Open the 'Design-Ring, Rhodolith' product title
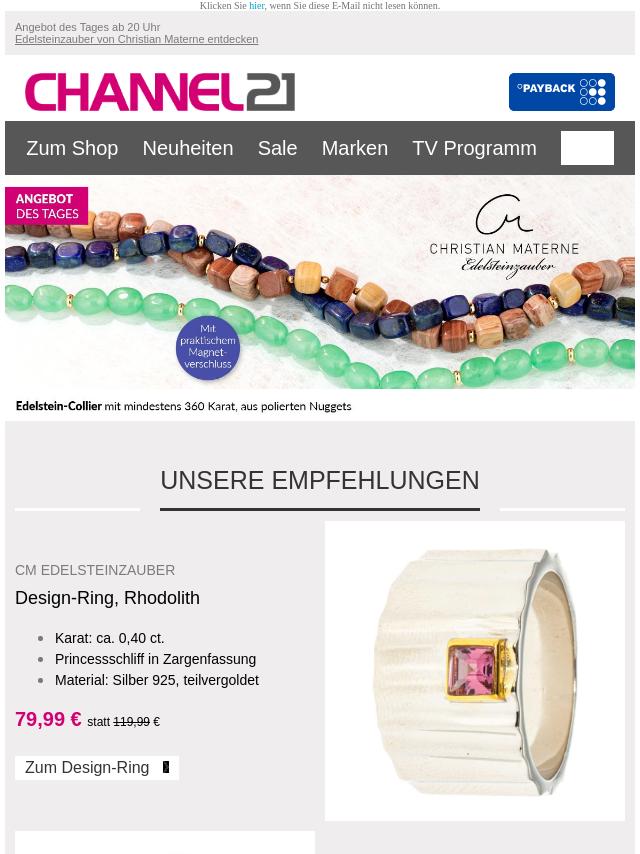This screenshot has height=854, width=640. click(x=107, y=598)
